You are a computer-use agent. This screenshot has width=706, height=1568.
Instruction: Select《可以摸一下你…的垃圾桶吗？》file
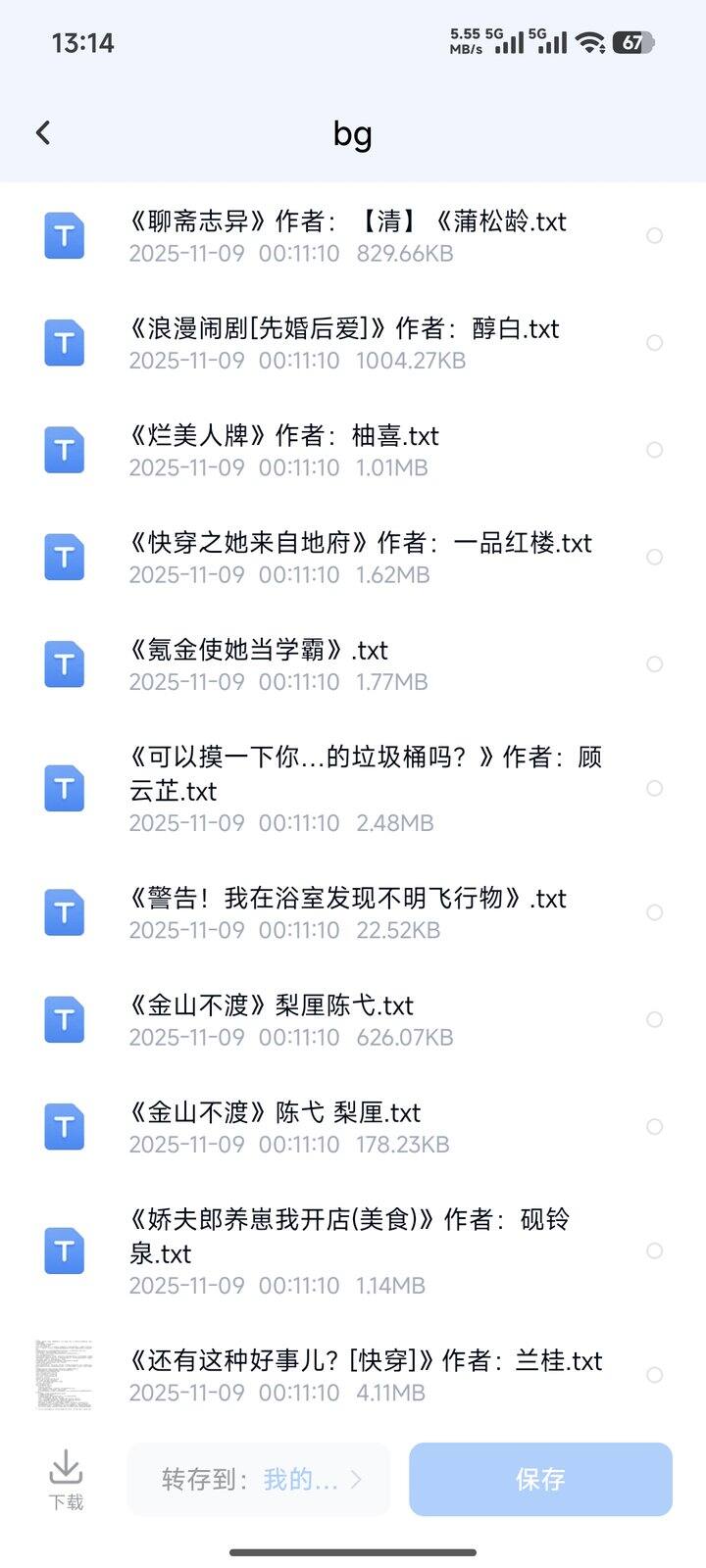654,788
